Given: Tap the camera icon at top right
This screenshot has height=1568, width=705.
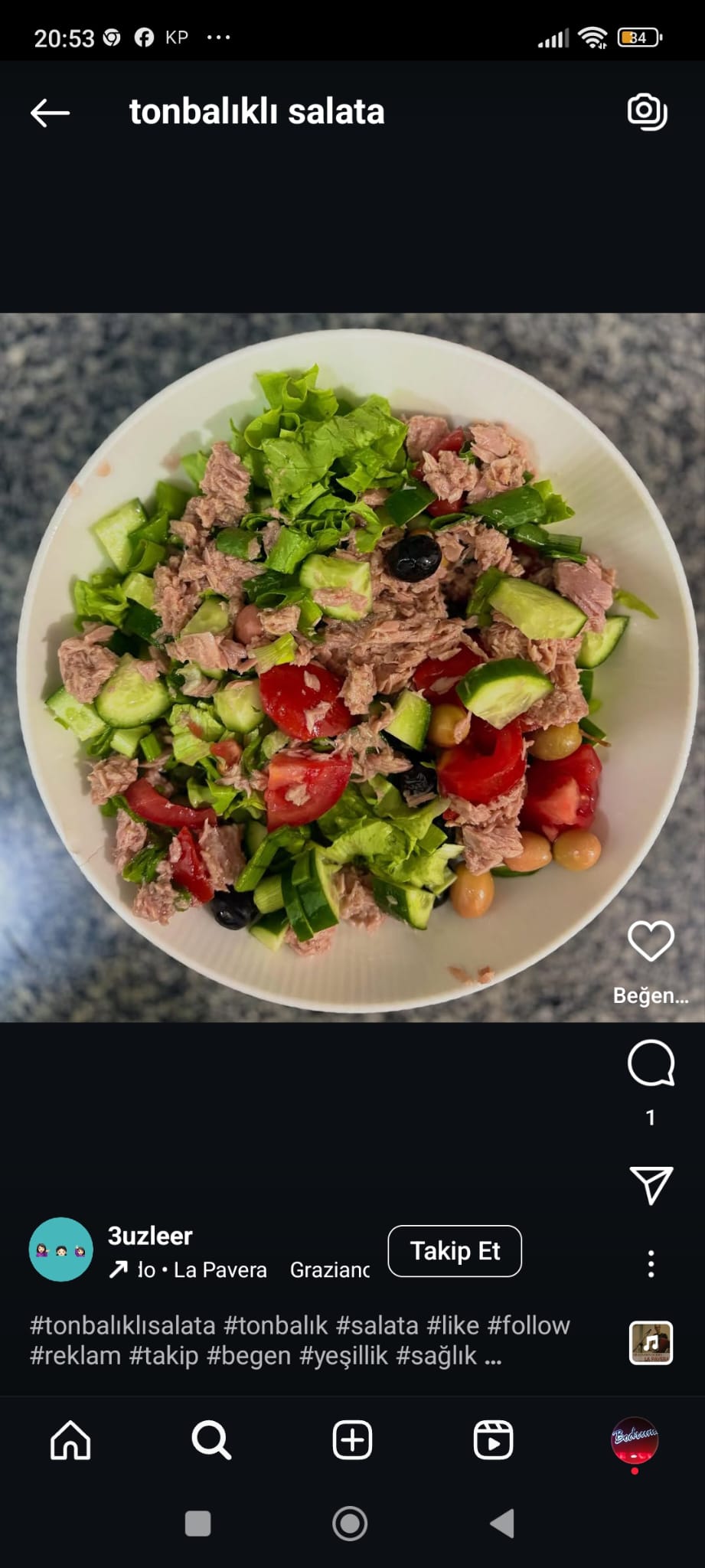Looking at the screenshot, I should click(647, 110).
